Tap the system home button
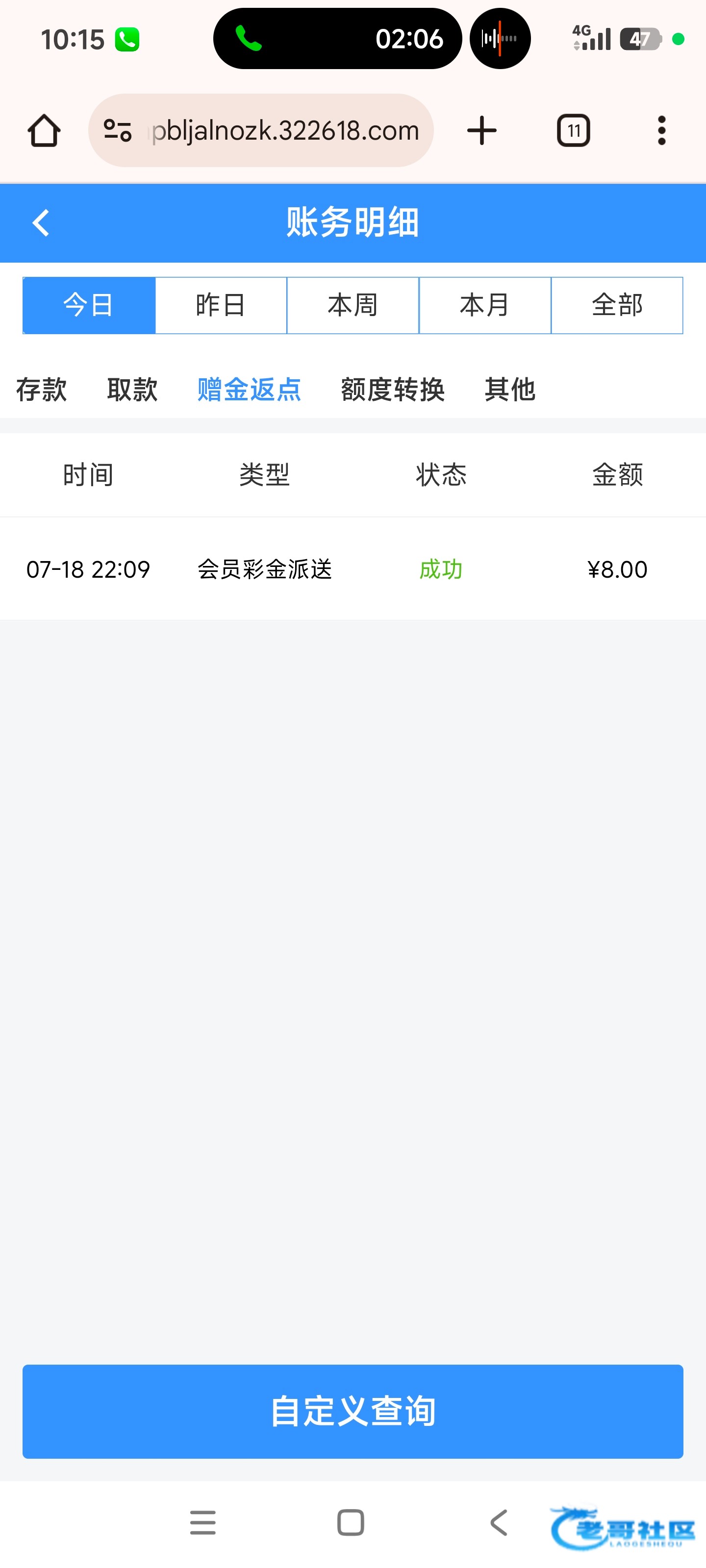Image resolution: width=706 pixels, height=1568 pixels. (351, 1523)
